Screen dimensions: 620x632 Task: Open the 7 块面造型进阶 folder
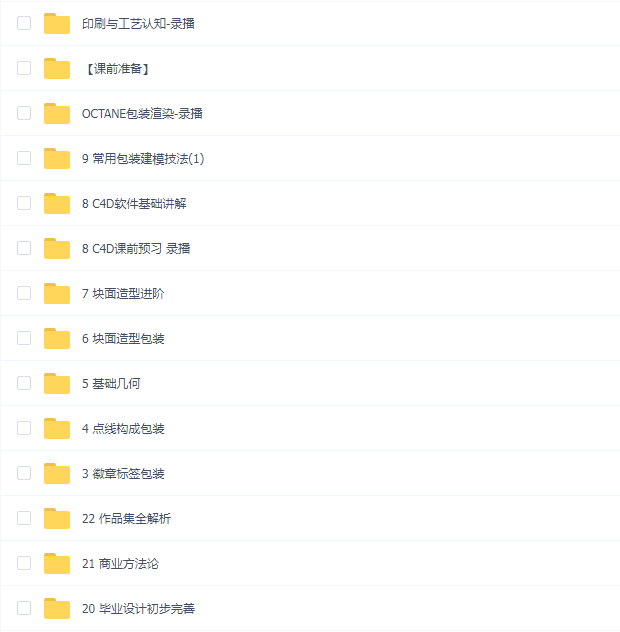point(123,293)
